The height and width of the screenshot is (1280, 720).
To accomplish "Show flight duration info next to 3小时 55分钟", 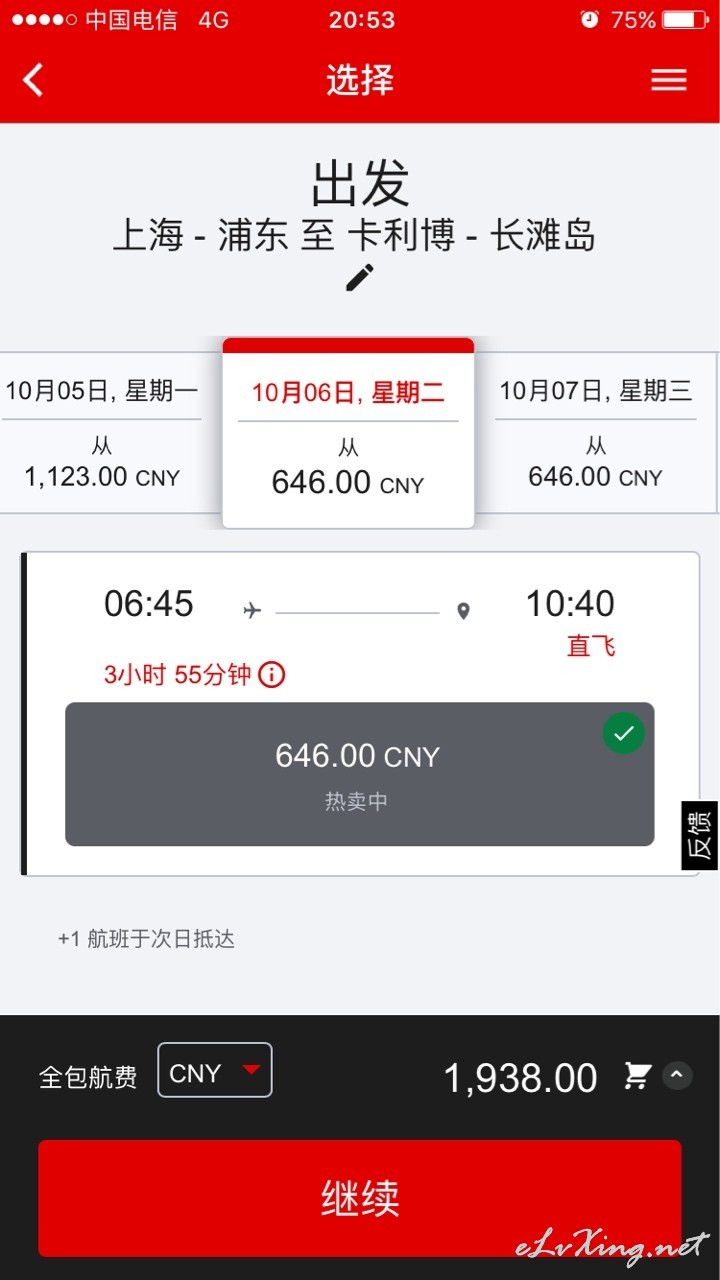I will tap(272, 675).
